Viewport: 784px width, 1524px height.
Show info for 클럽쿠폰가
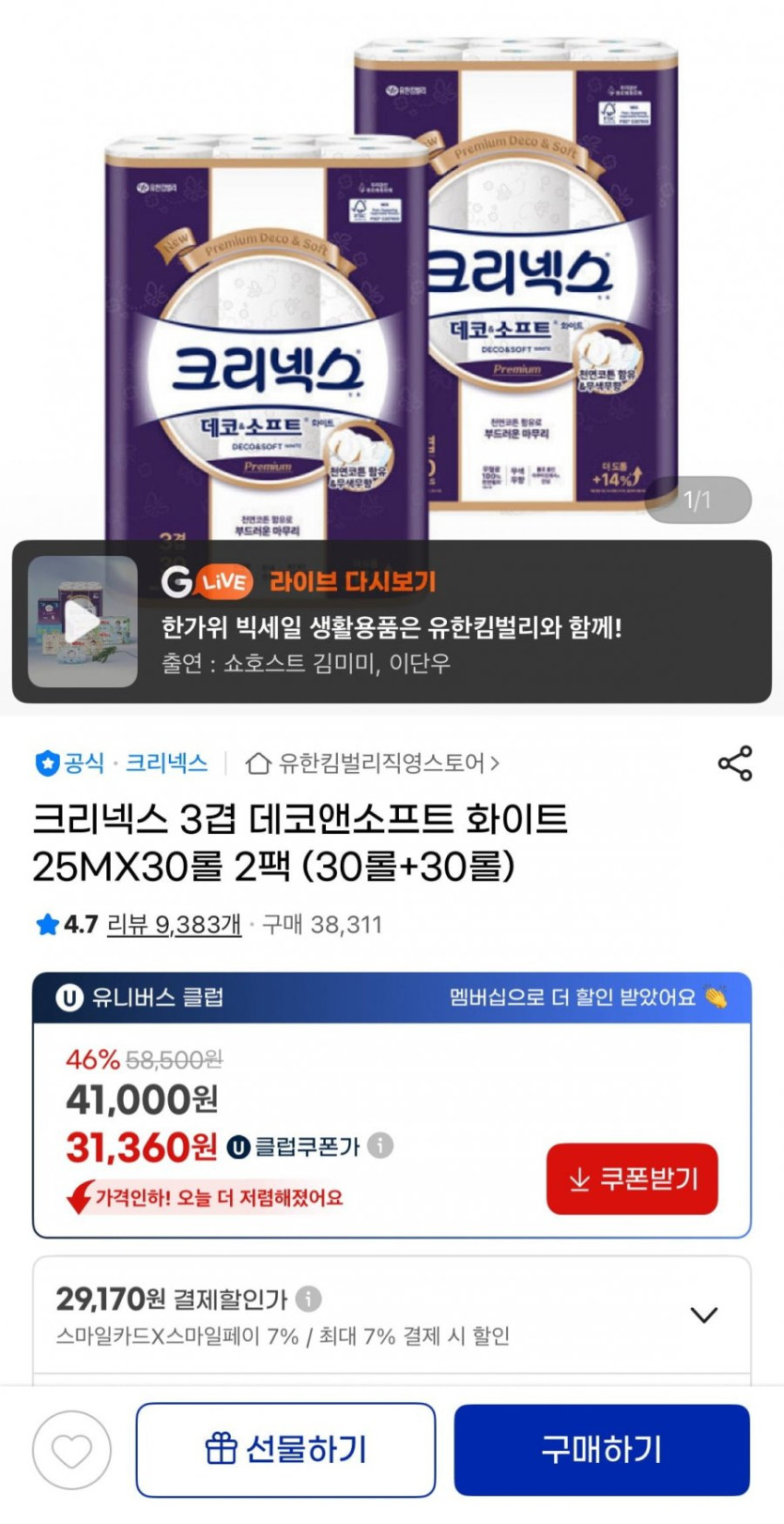point(380,1146)
